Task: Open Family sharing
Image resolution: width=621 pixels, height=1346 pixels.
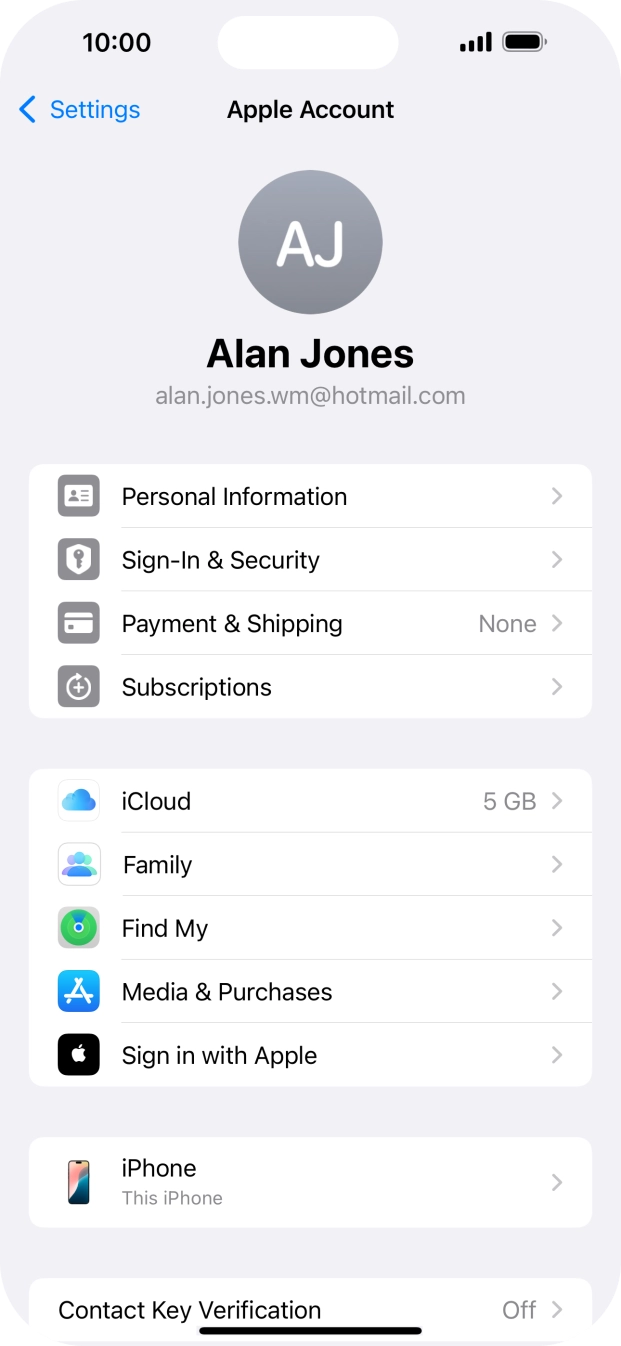Action: (x=310, y=865)
